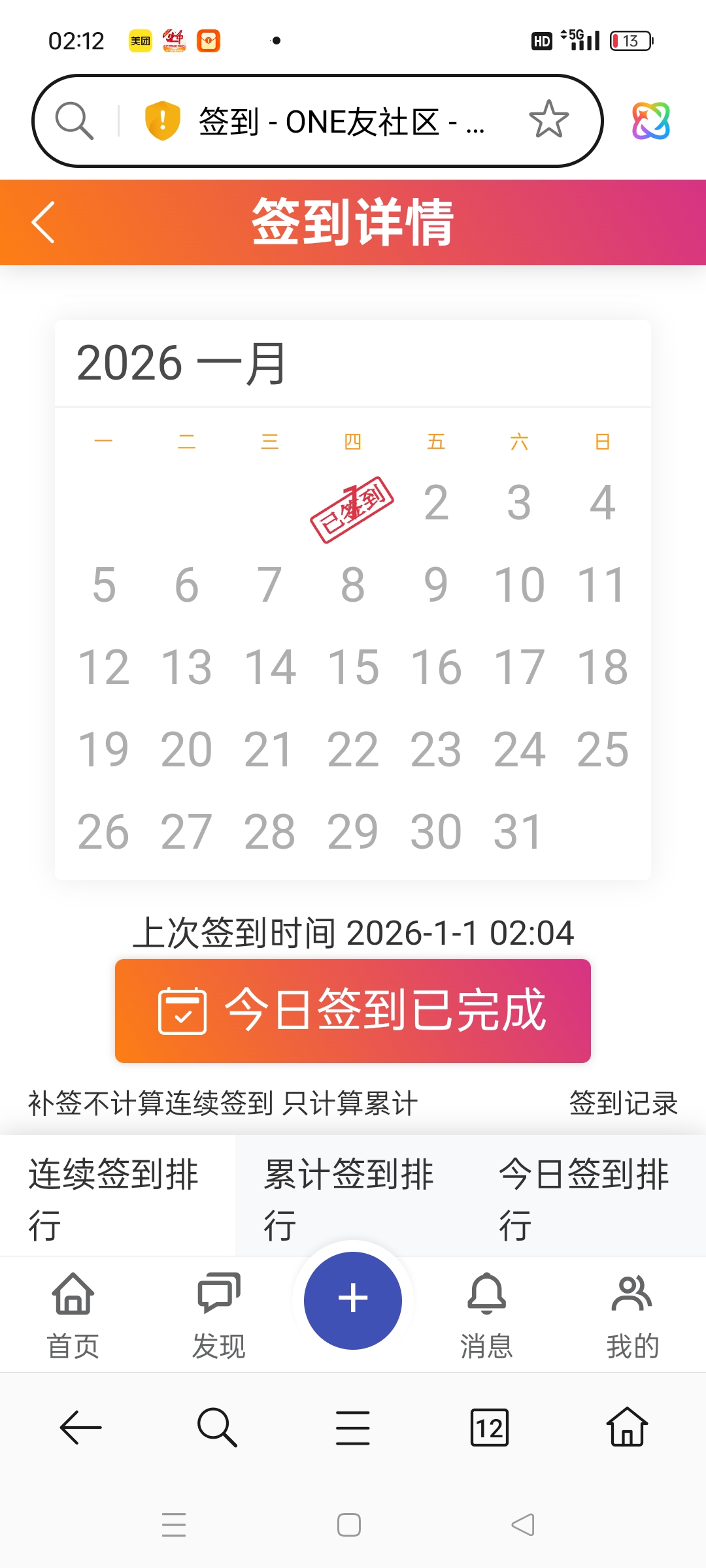Tap the 今日签到已完成 button
Image resolution: width=706 pixels, height=1568 pixels.
[353, 1011]
